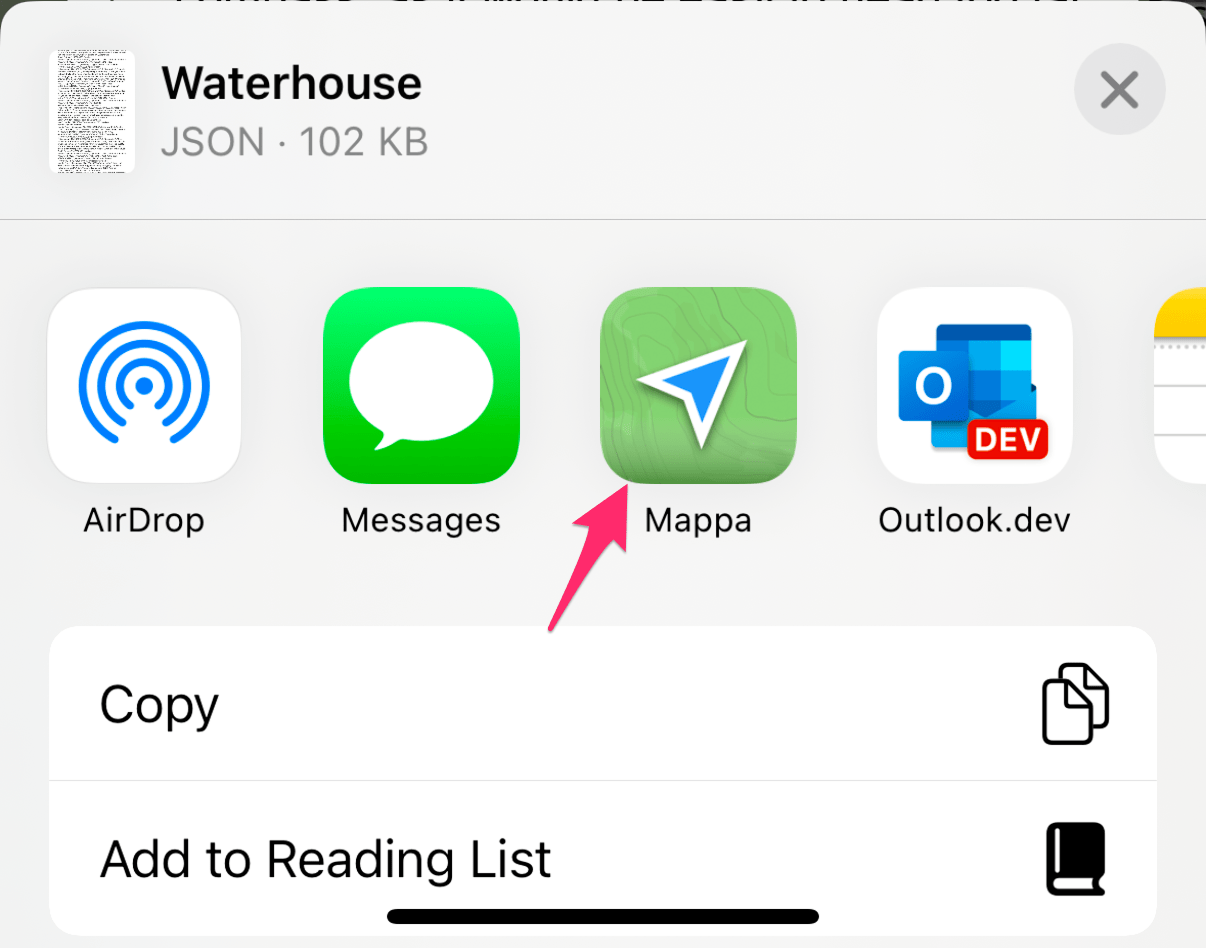Screen dimensions: 1206x948
Task: Select the Copy action
Action: pos(602,704)
